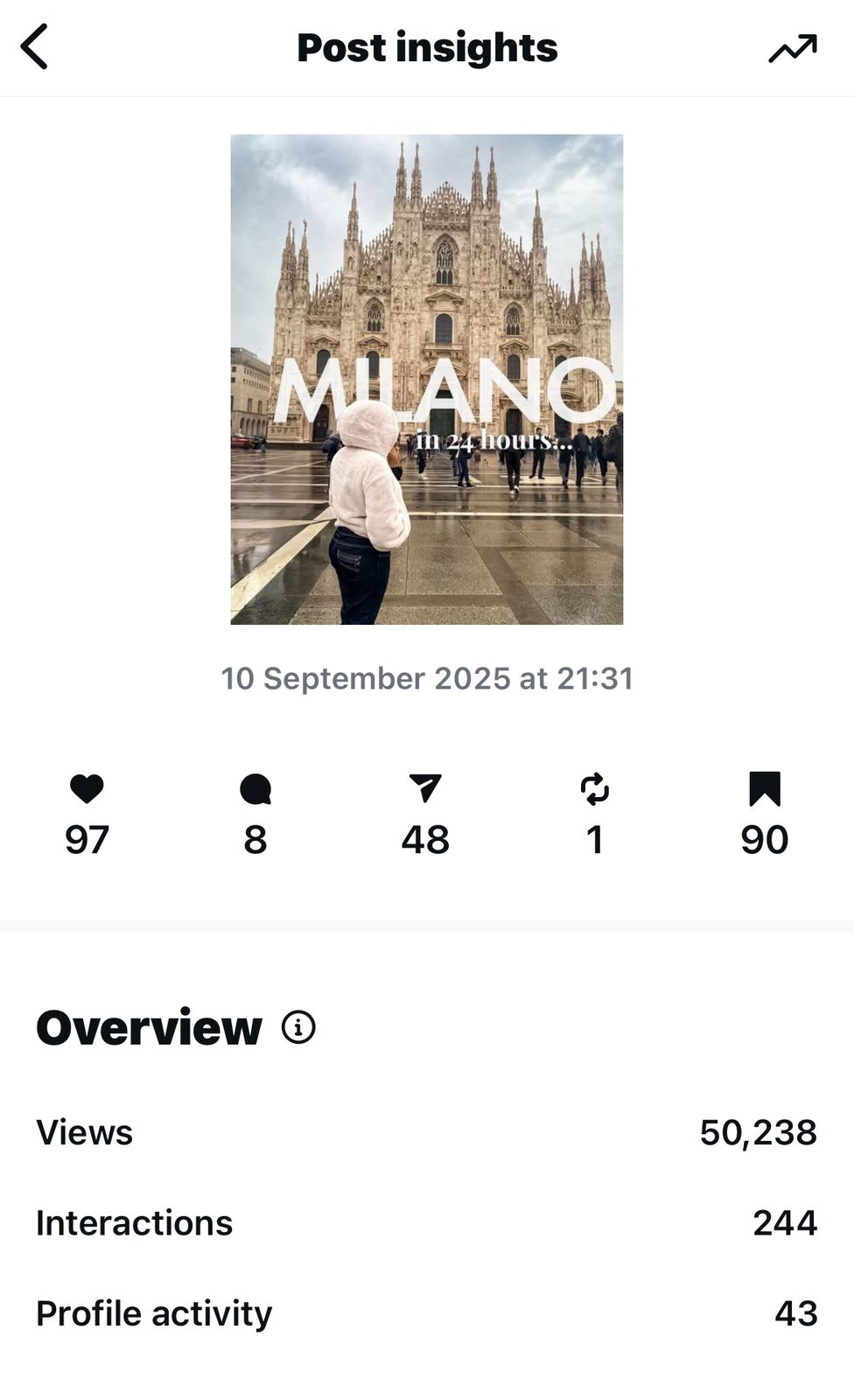Open the trending arrow analytics icon
Screen dimensions: 854x1400
click(x=793, y=49)
